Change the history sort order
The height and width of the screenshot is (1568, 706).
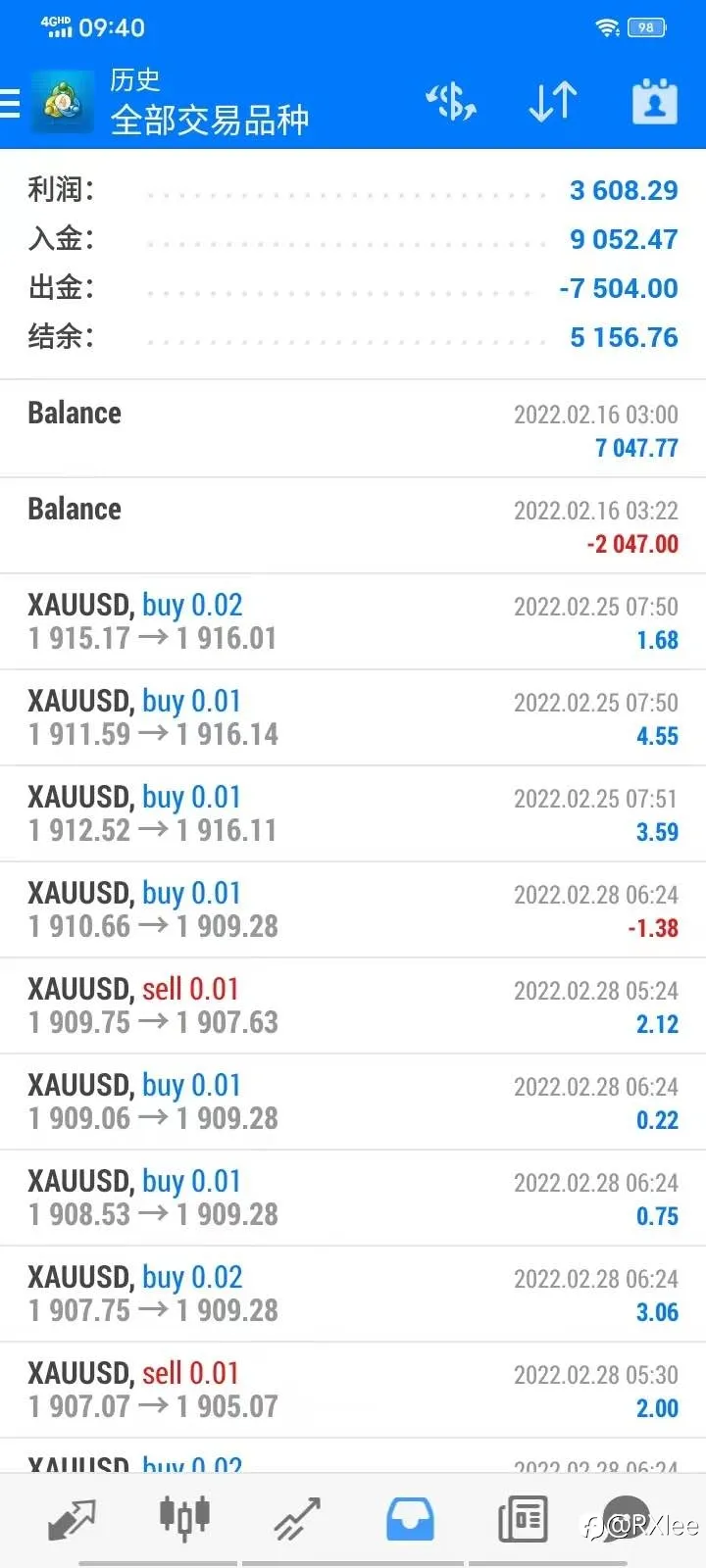point(553,102)
